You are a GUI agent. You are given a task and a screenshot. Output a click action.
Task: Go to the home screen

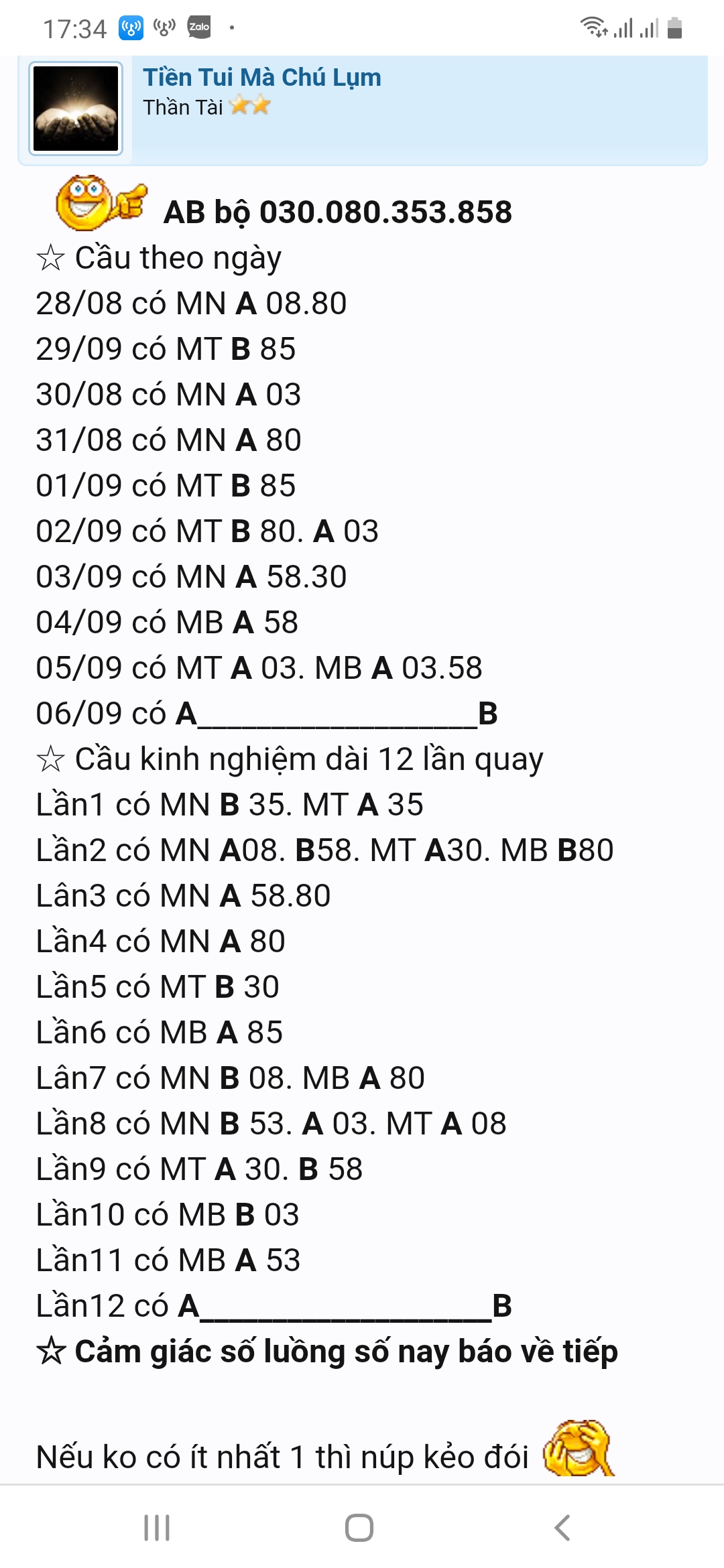(359, 1528)
